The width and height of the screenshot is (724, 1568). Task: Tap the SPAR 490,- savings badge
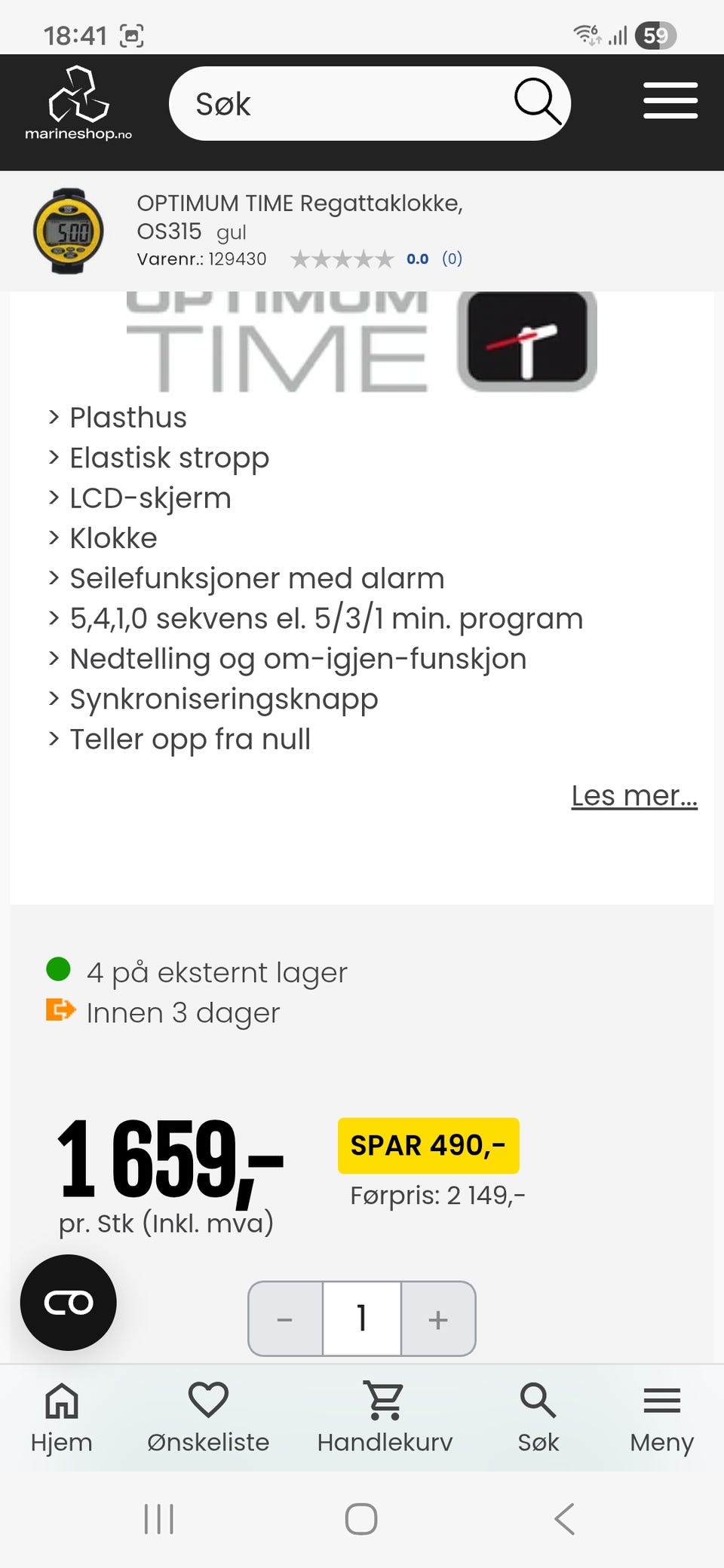pos(429,1146)
